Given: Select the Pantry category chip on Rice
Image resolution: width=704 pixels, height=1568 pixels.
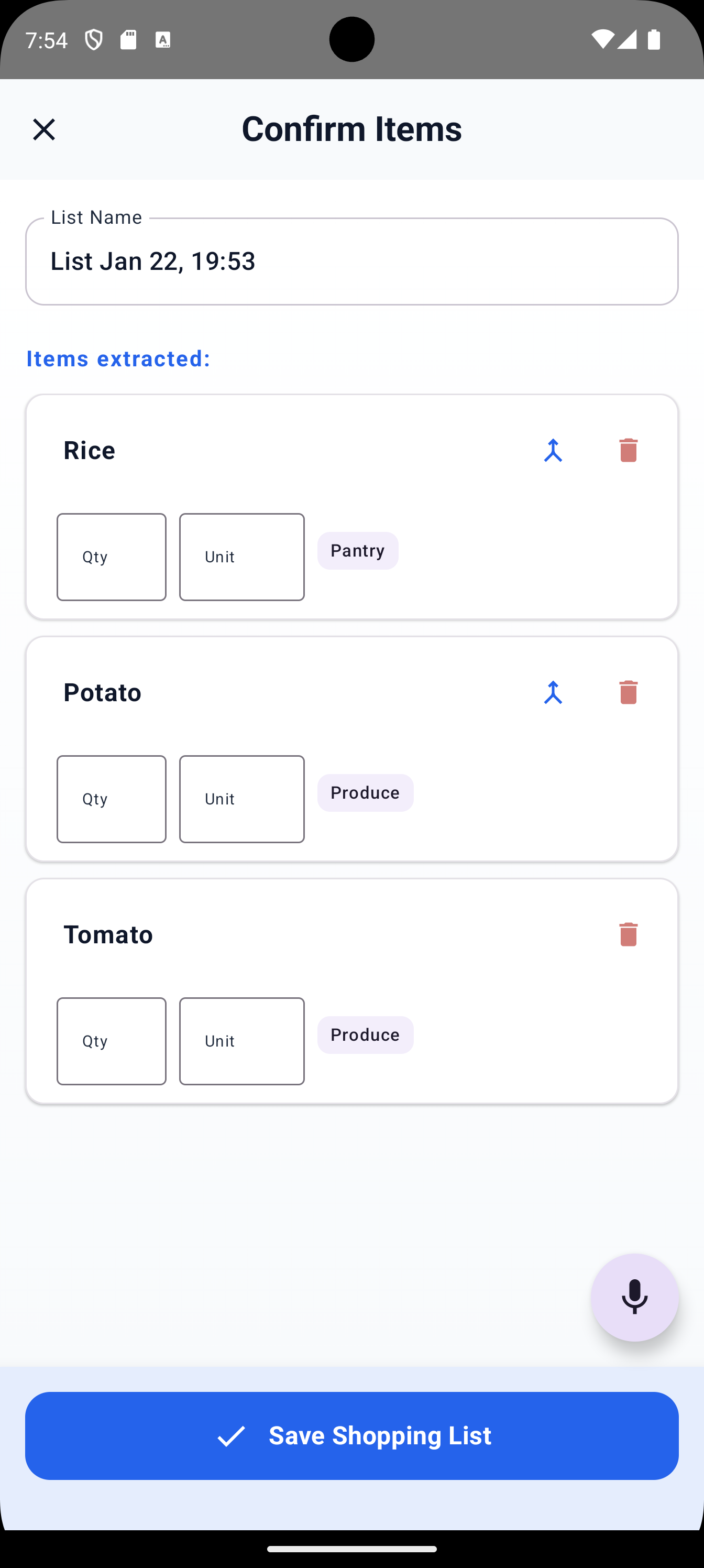Looking at the screenshot, I should [357, 550].
